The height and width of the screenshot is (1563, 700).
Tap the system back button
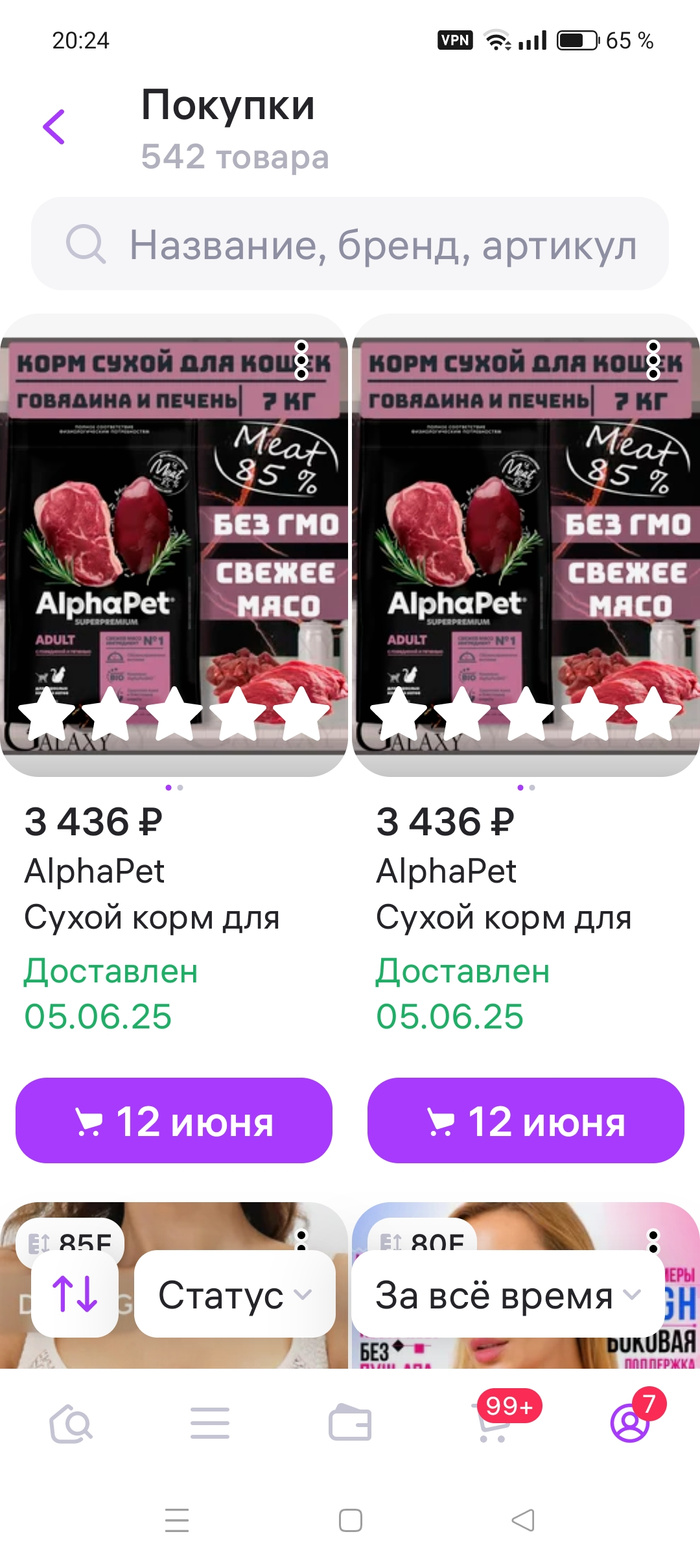point(522,1521)
